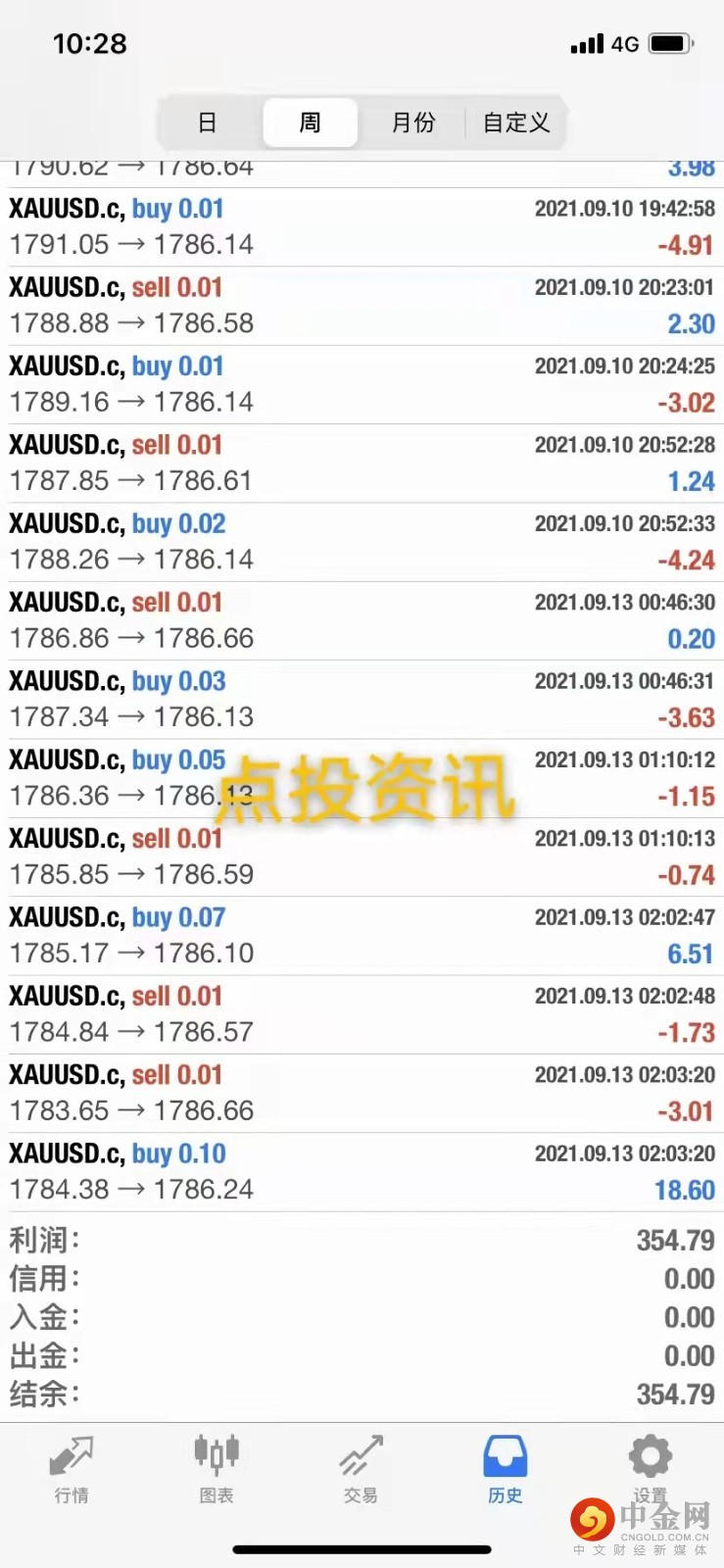Open the sell 0.01 trade at 20:23:01

click(x=362, y=306)
